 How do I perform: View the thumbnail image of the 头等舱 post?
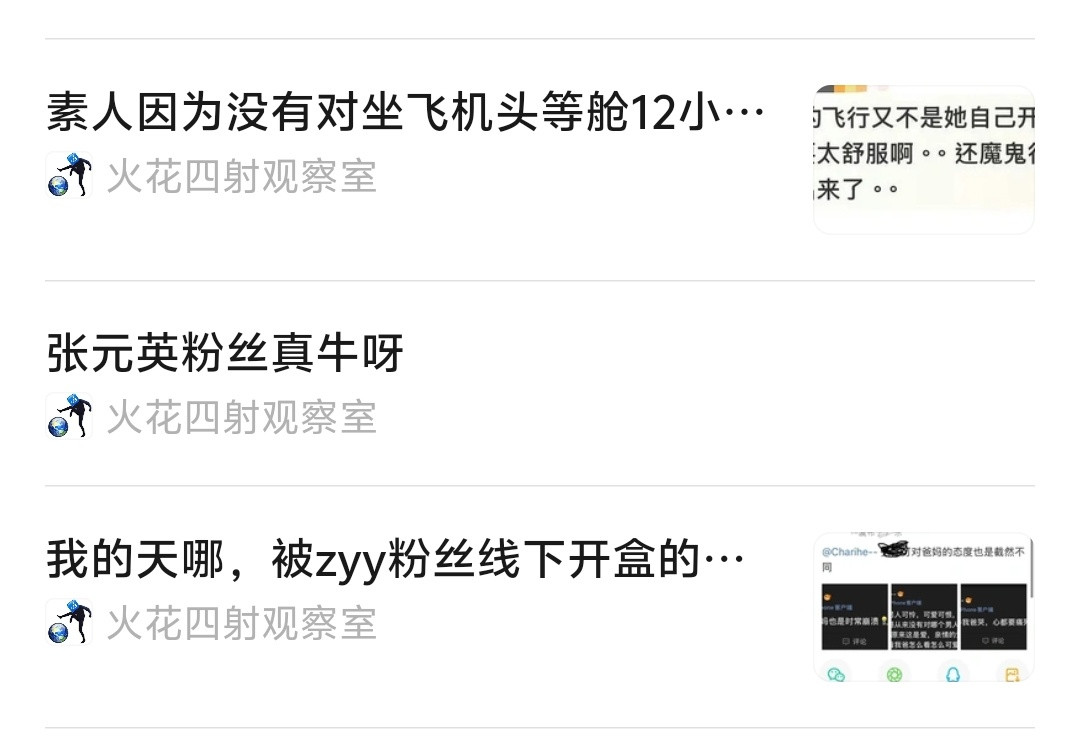[x=924, y=160]
